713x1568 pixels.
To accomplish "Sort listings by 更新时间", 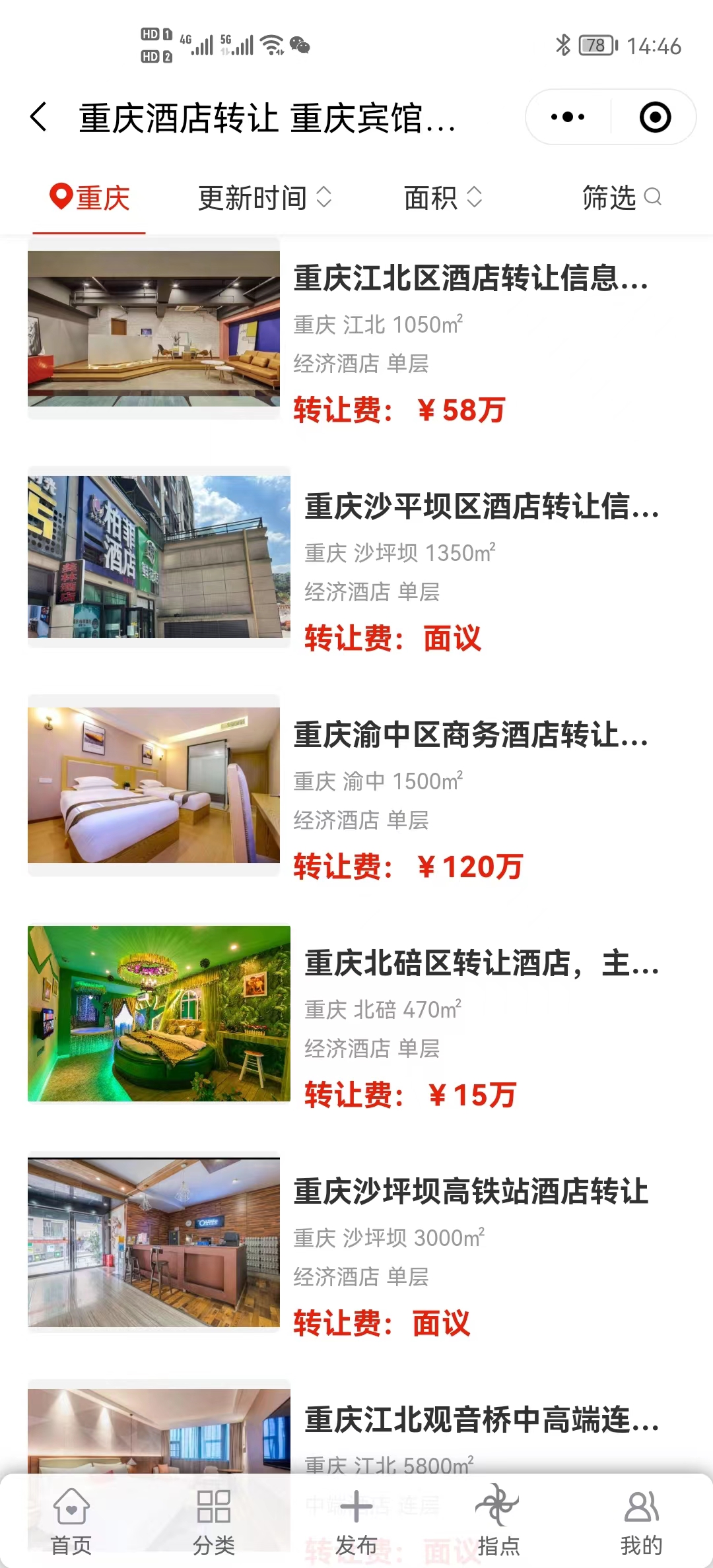I will (264, 198).
